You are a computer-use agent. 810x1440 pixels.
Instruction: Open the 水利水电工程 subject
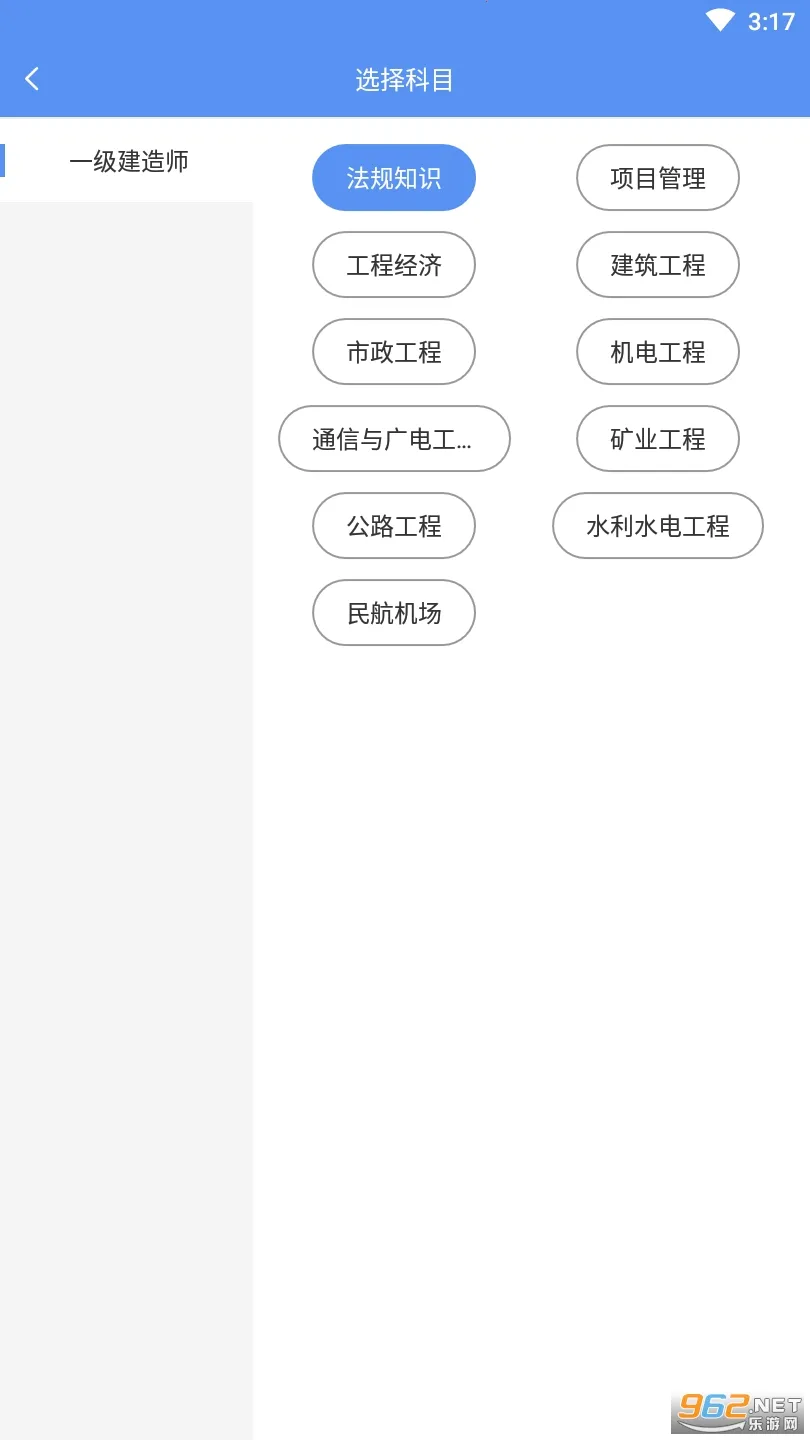pos(657,525)
